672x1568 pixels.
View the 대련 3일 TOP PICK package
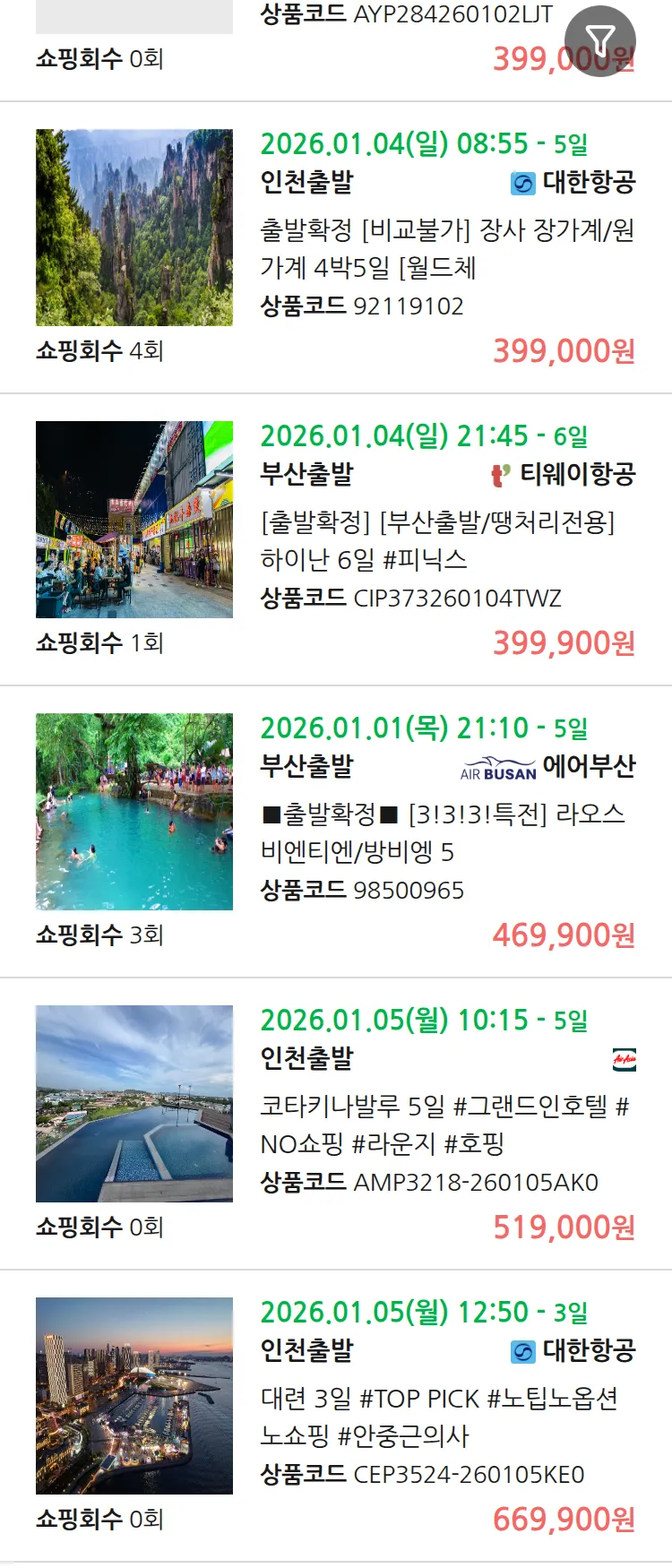(439, 1417)
